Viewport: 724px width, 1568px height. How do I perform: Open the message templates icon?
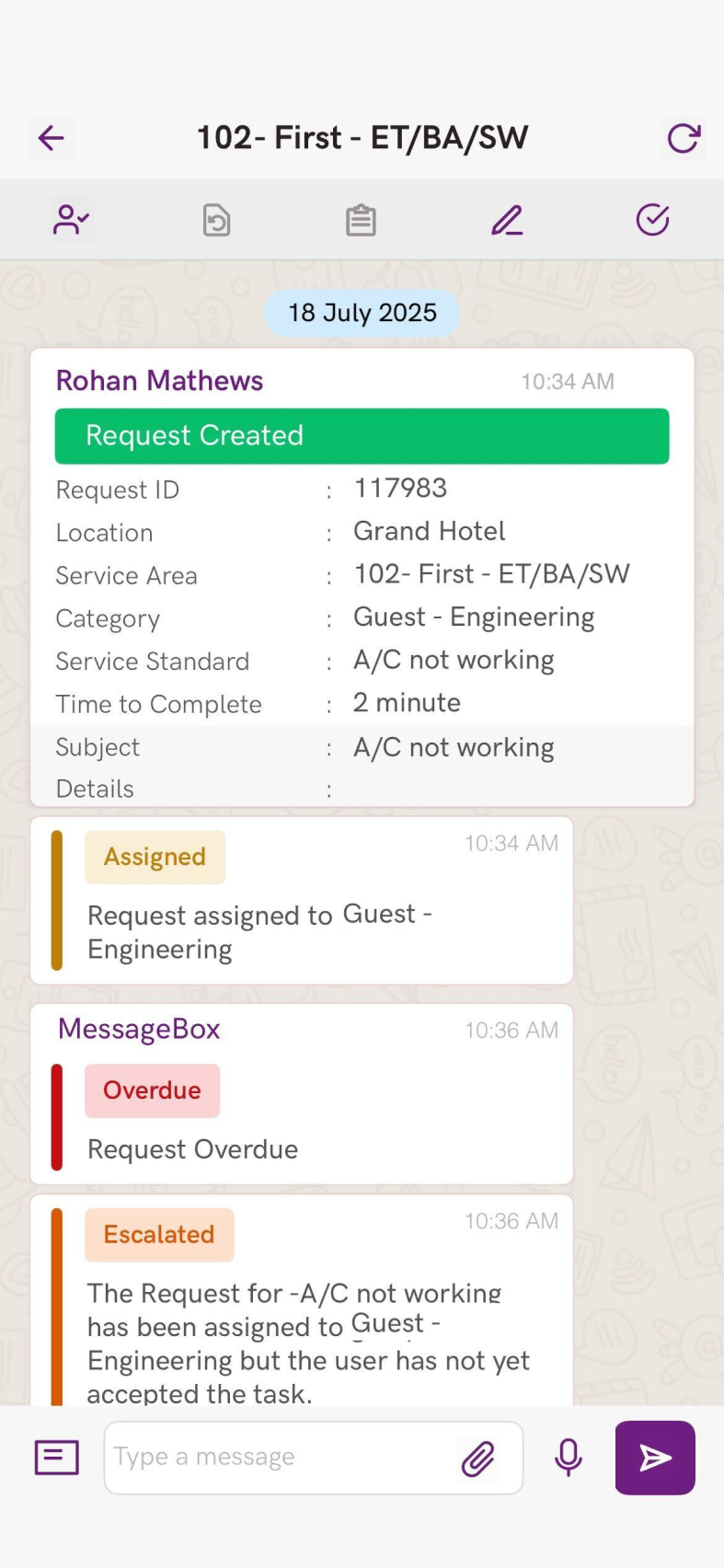click(x=57, y=1458)
